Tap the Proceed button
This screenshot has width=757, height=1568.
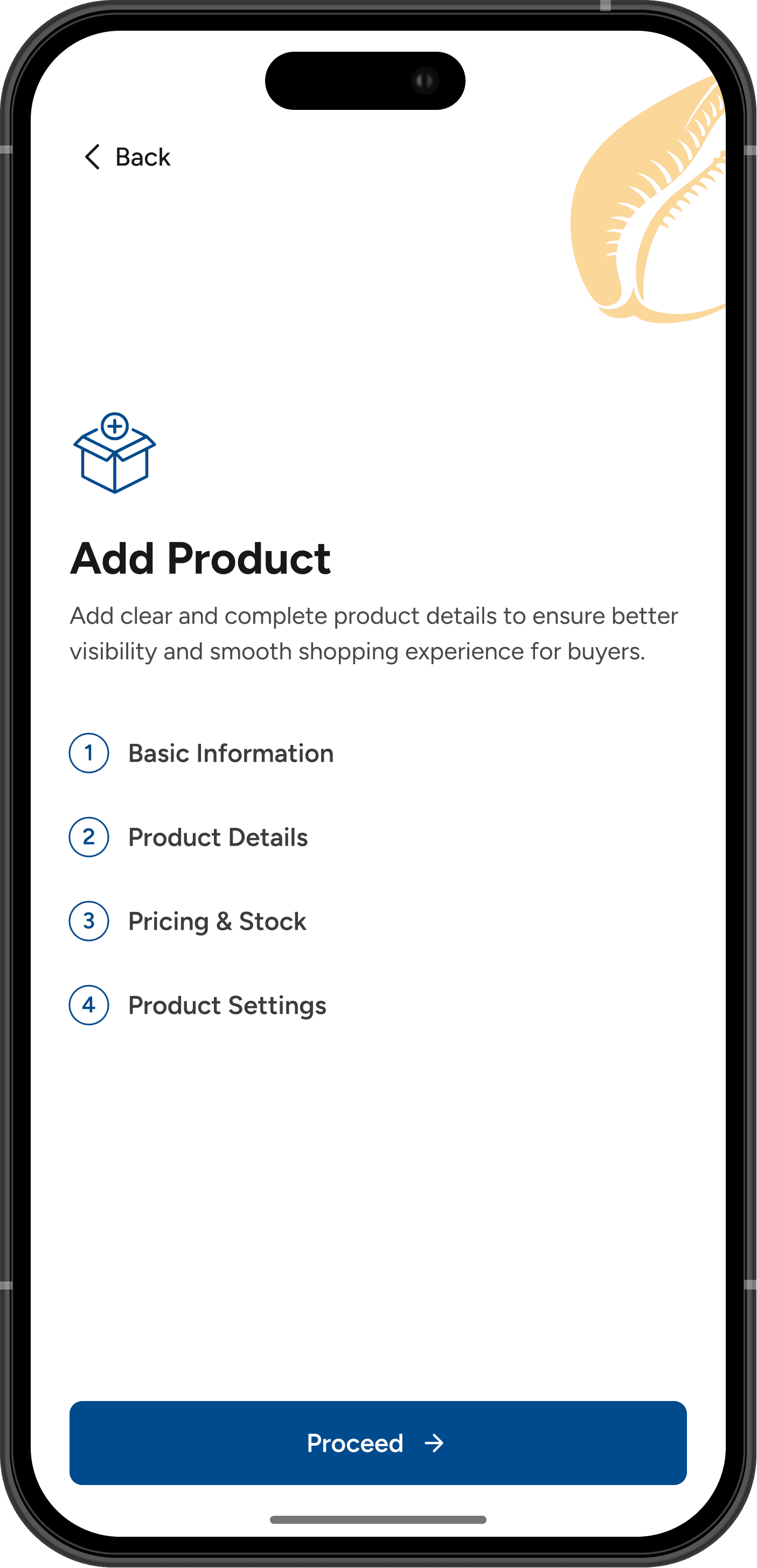378,1442
